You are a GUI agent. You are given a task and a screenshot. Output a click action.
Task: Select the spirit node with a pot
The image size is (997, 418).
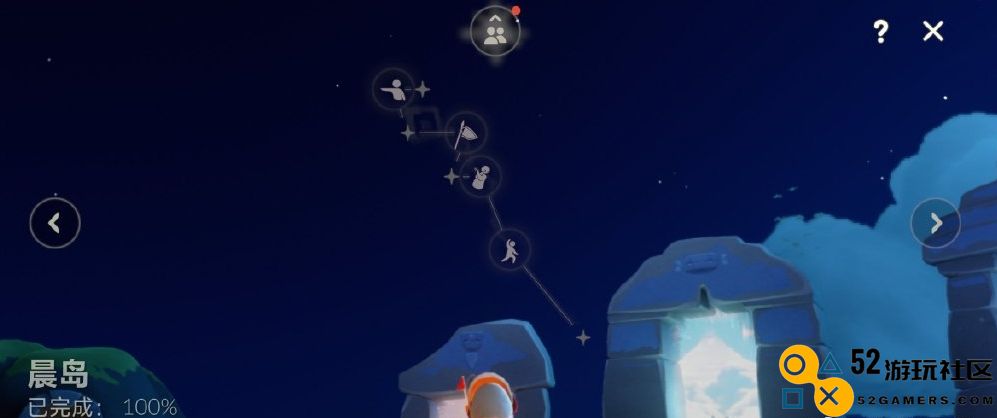481,176
